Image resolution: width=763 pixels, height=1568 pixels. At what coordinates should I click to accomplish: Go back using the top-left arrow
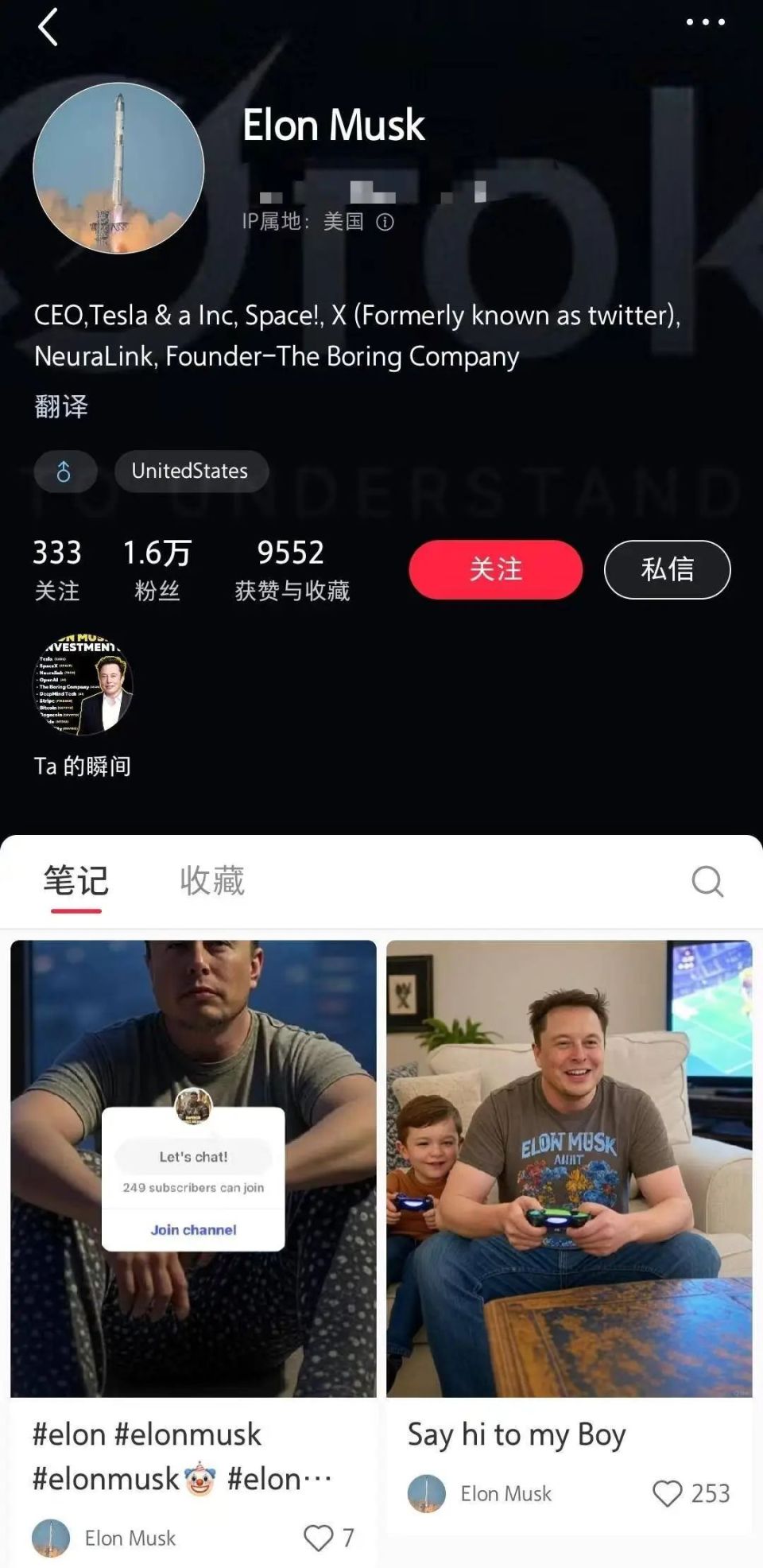(48, 28)
